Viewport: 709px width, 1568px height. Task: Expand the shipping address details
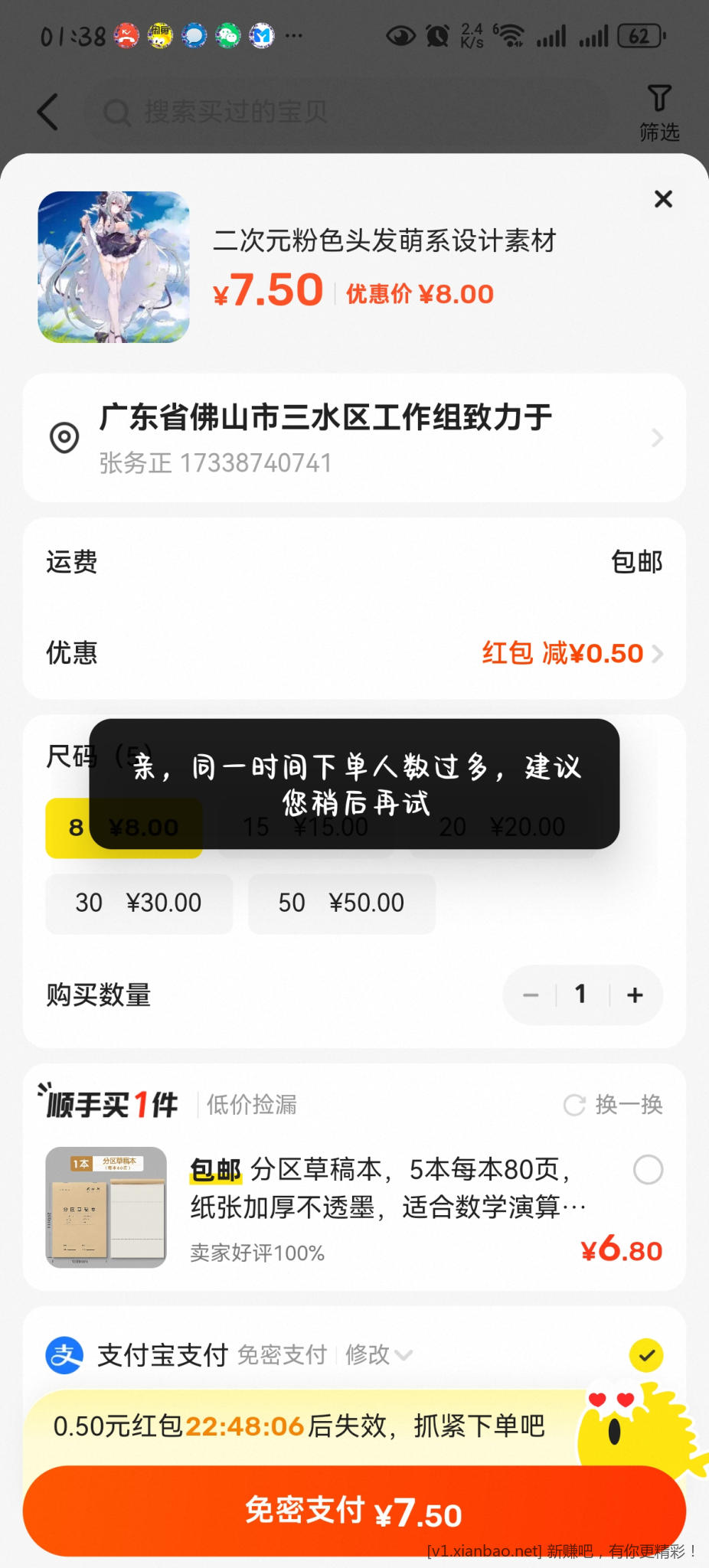(x=657, y=437)
